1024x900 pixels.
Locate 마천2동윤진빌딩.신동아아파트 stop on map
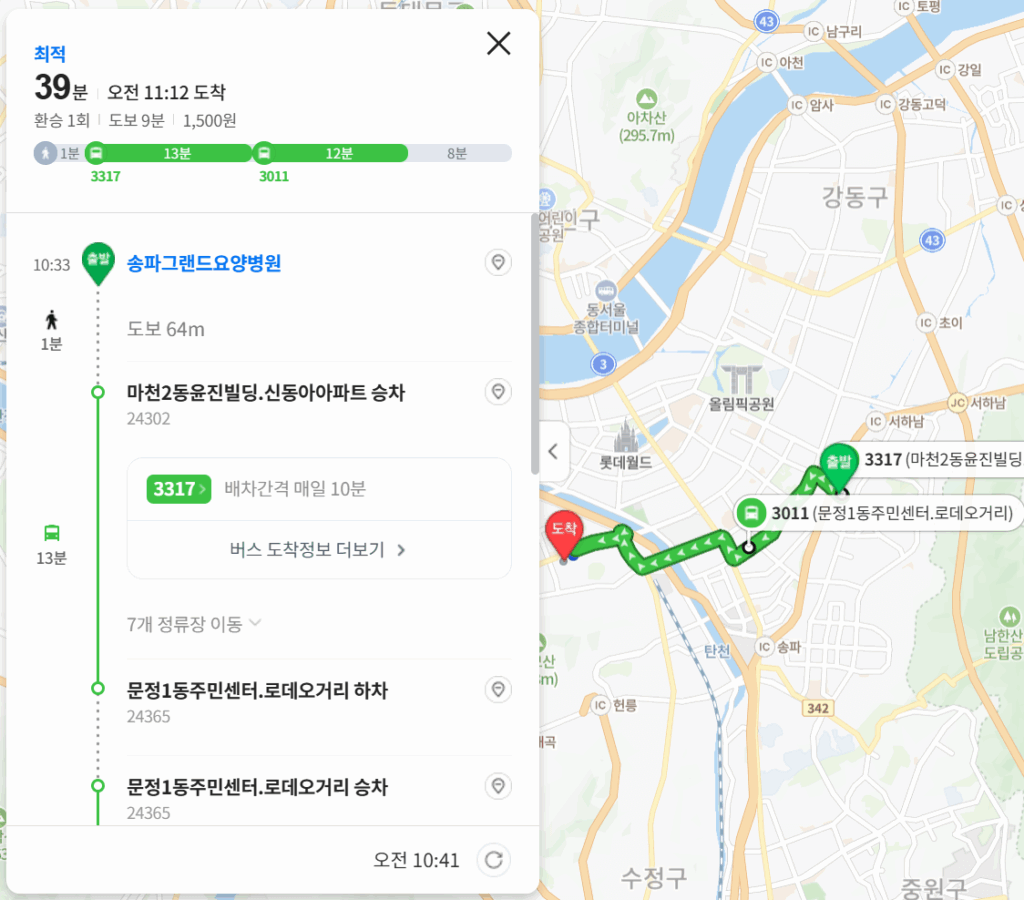point(498,392)
